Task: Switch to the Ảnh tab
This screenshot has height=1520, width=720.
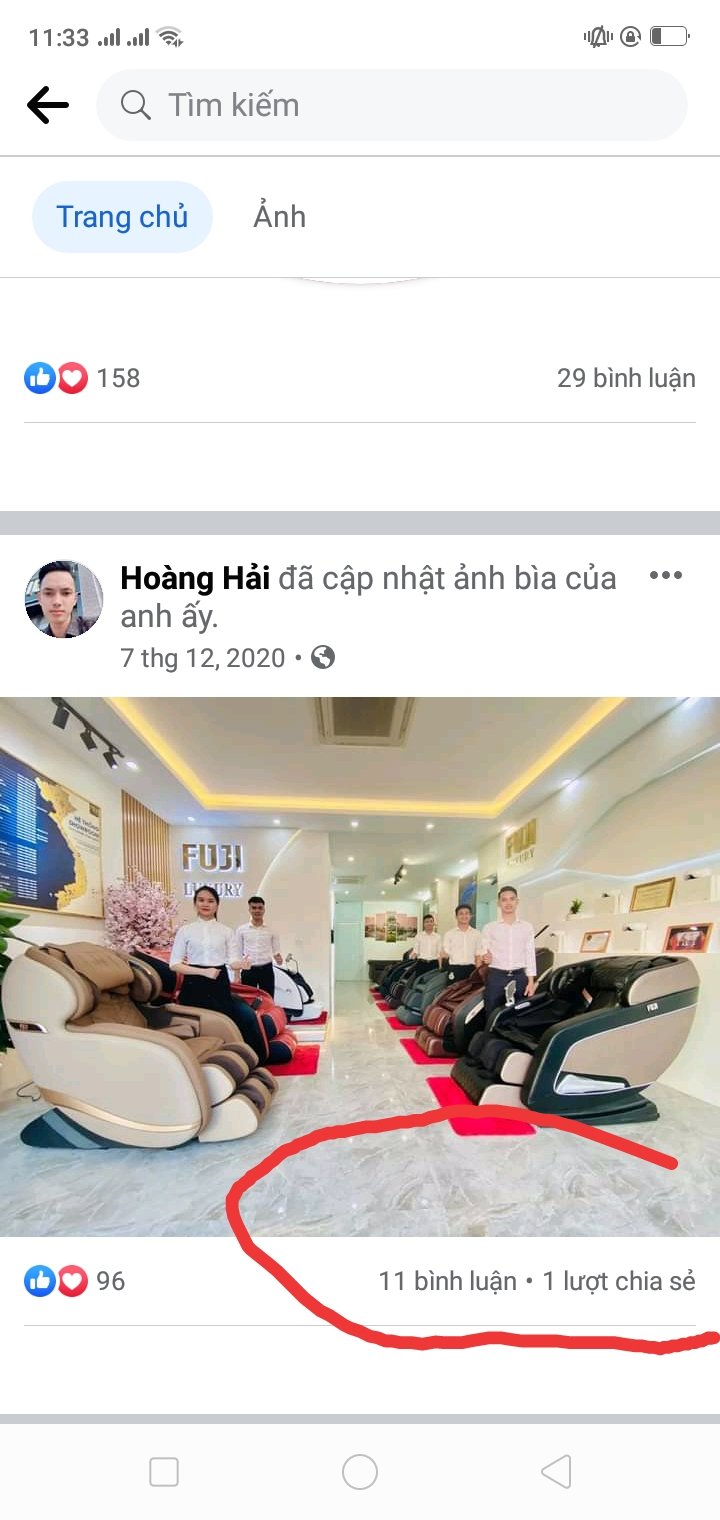Action: [x=280, y=217]
